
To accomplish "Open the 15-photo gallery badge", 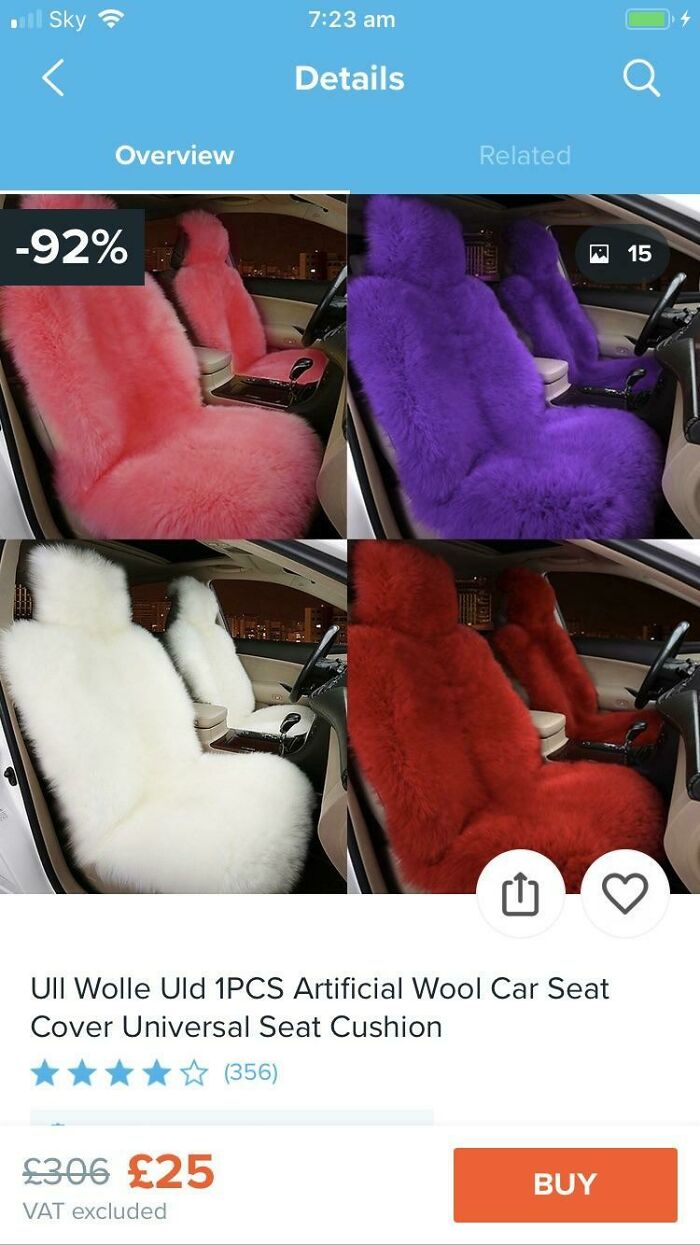I will click(622, 254).
